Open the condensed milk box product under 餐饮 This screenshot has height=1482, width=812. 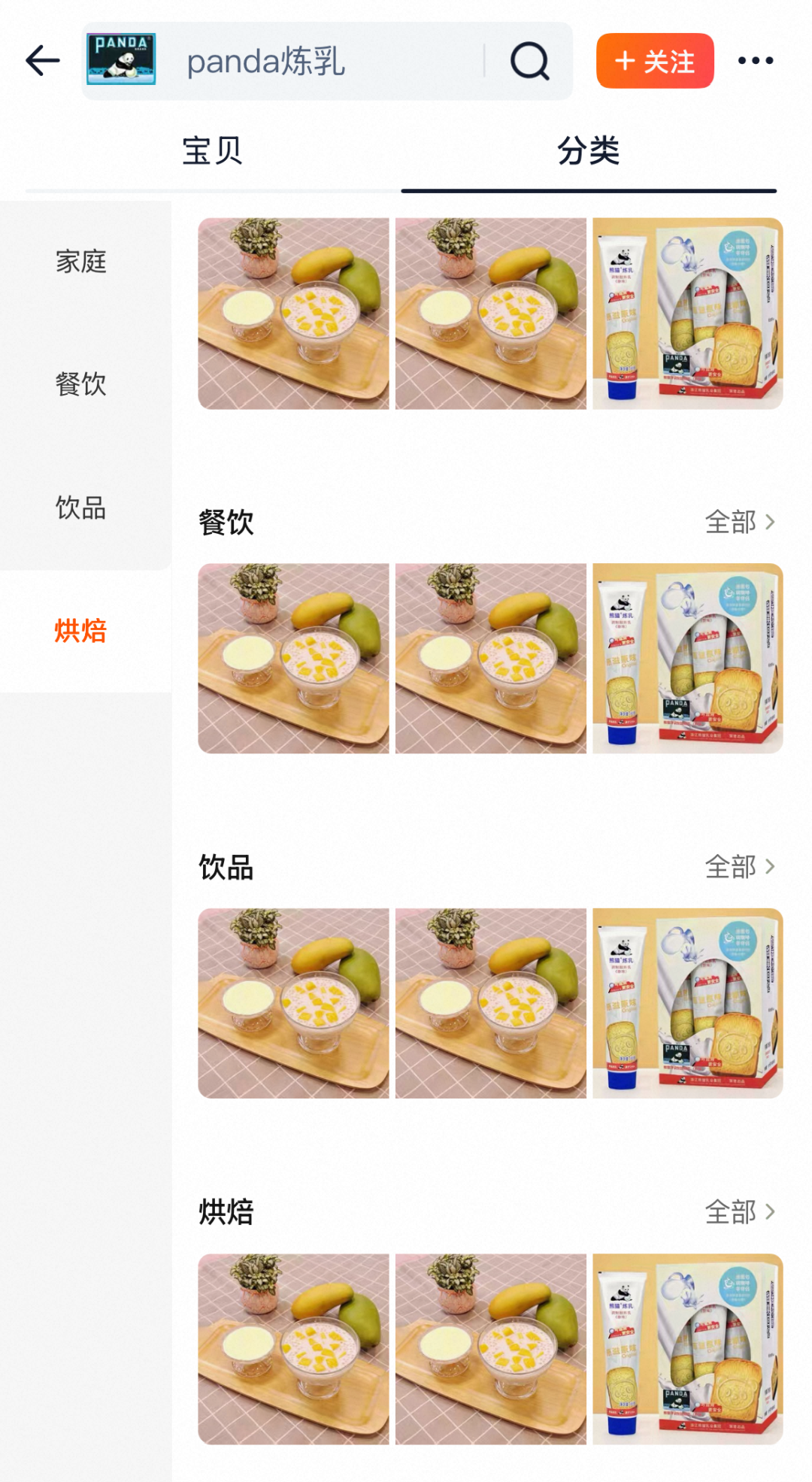click(x=687, y=659)
